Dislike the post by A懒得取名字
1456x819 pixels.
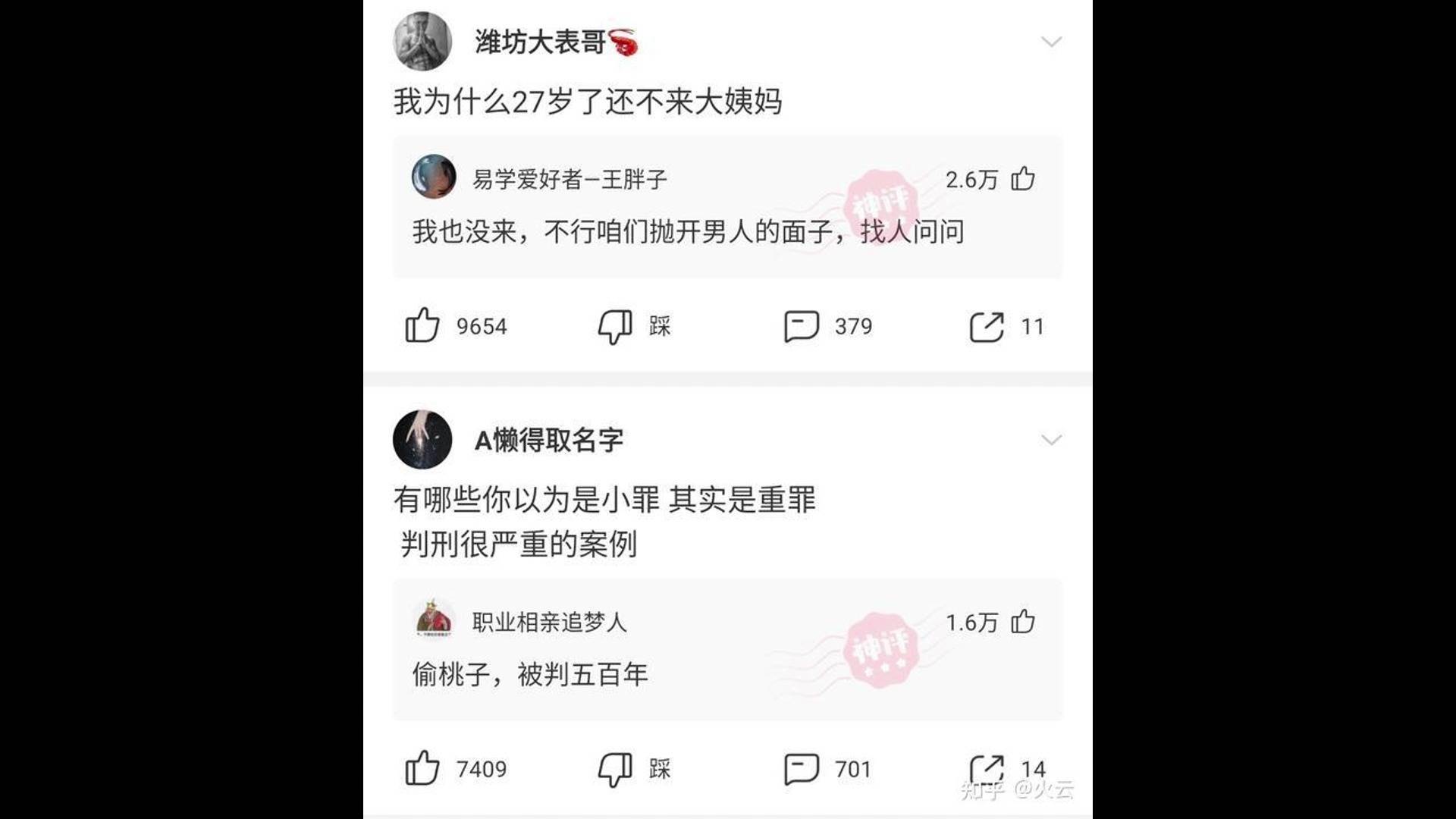click(615, 769)
